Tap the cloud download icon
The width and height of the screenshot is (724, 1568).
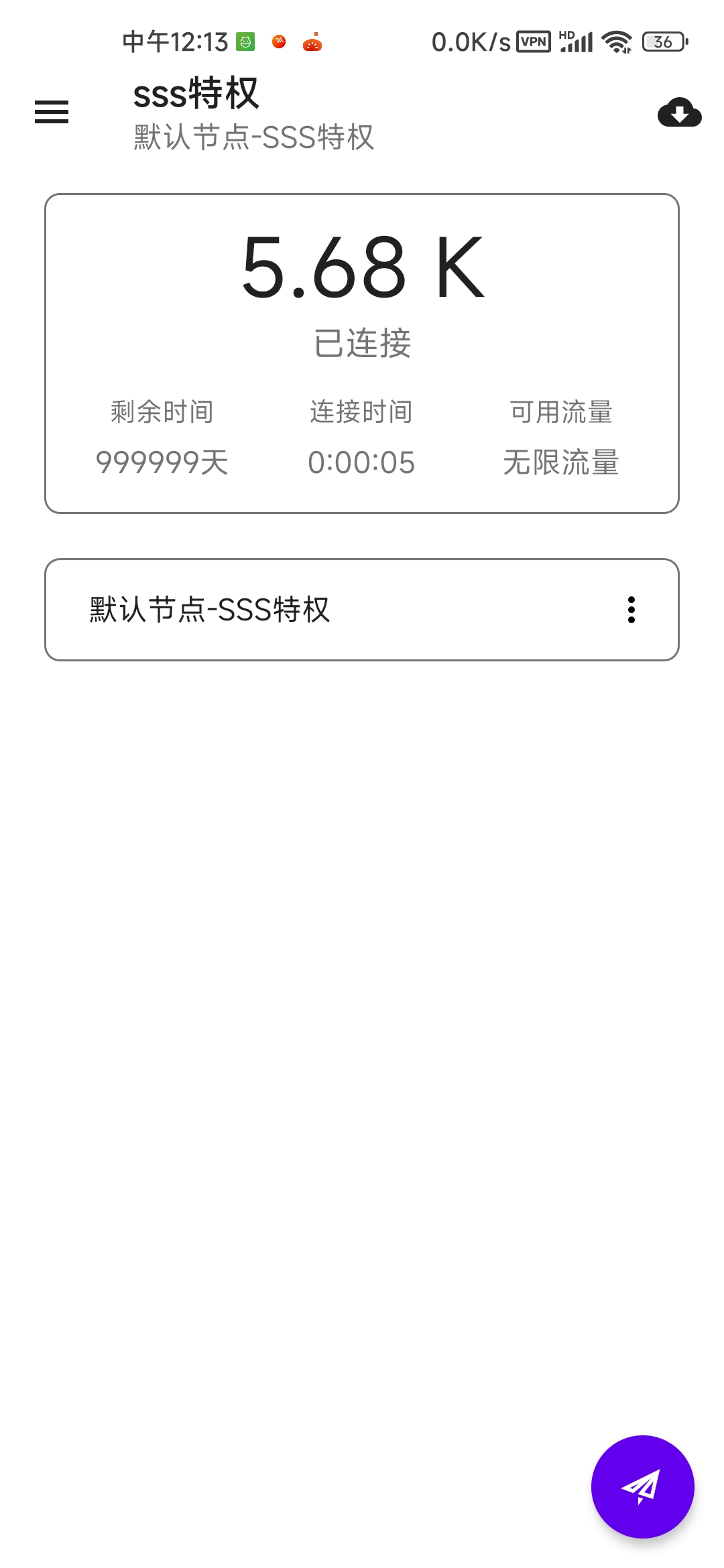tap(679, 113)
